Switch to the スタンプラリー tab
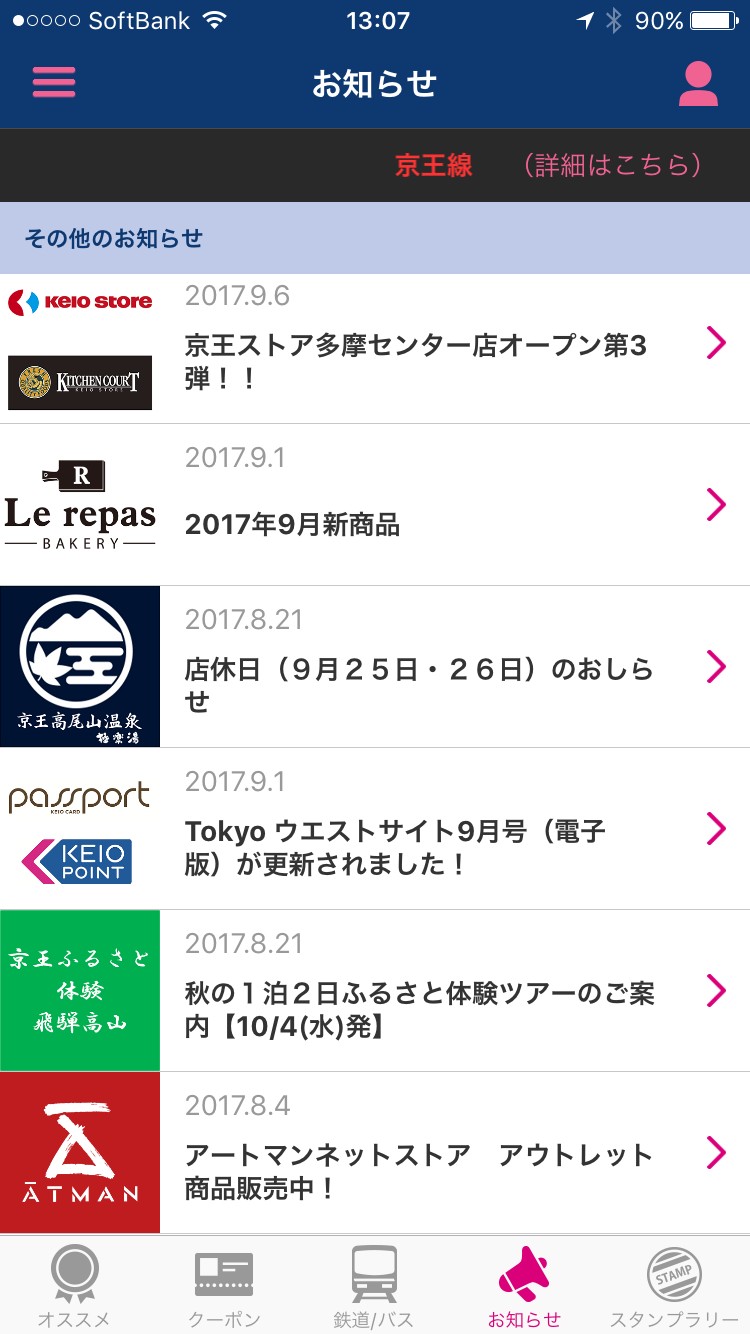 pos(674,1286)
